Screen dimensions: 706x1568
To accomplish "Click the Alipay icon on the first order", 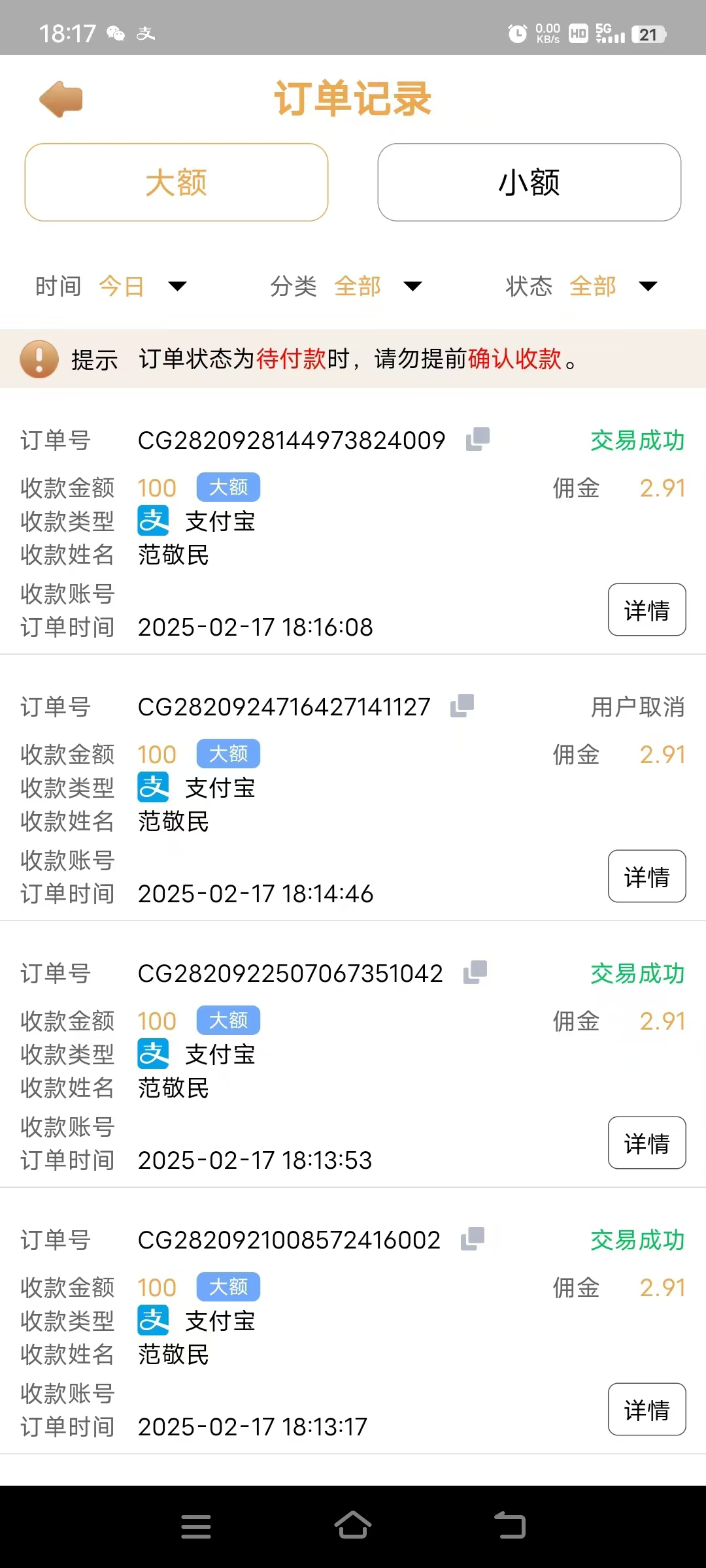I will tap(154, 521).
